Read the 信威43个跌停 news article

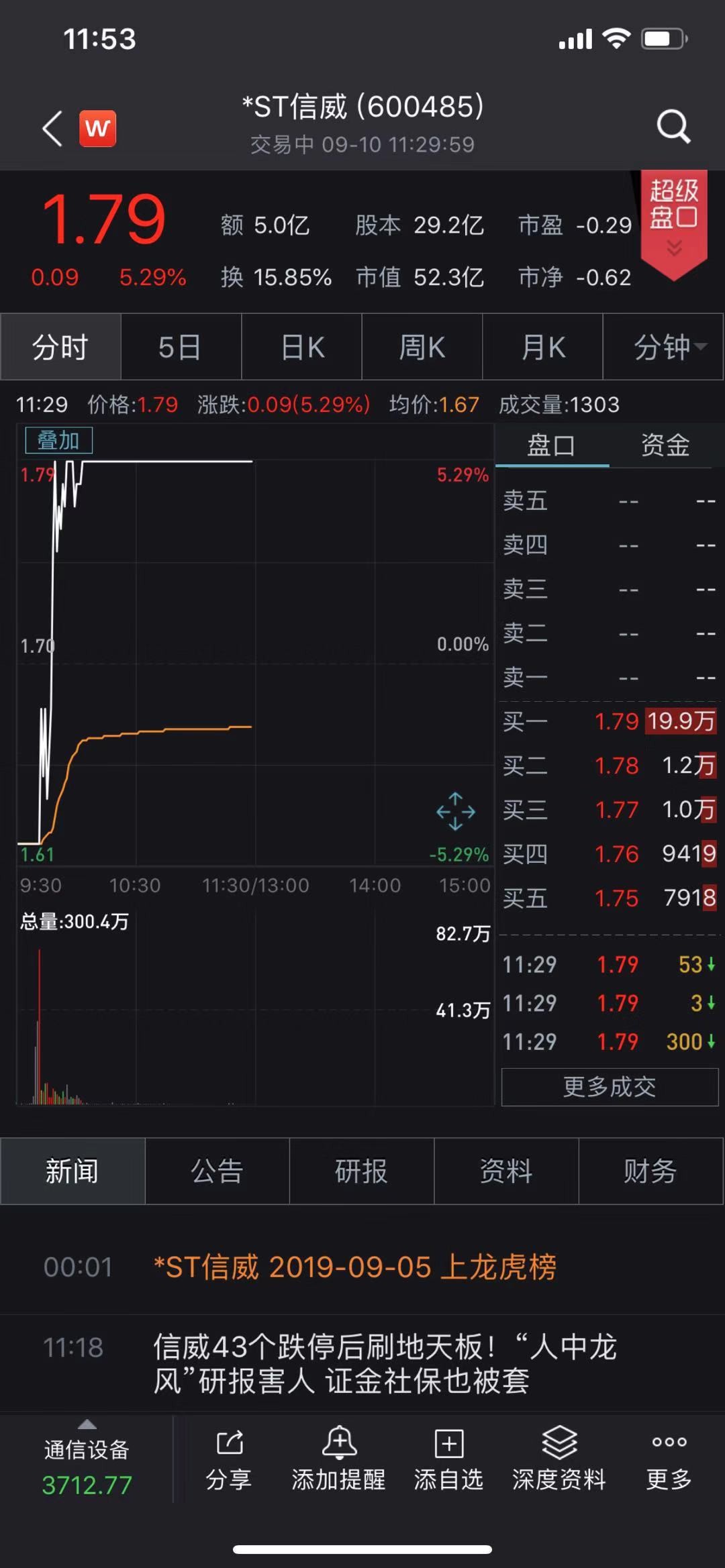click(385, 1363)
